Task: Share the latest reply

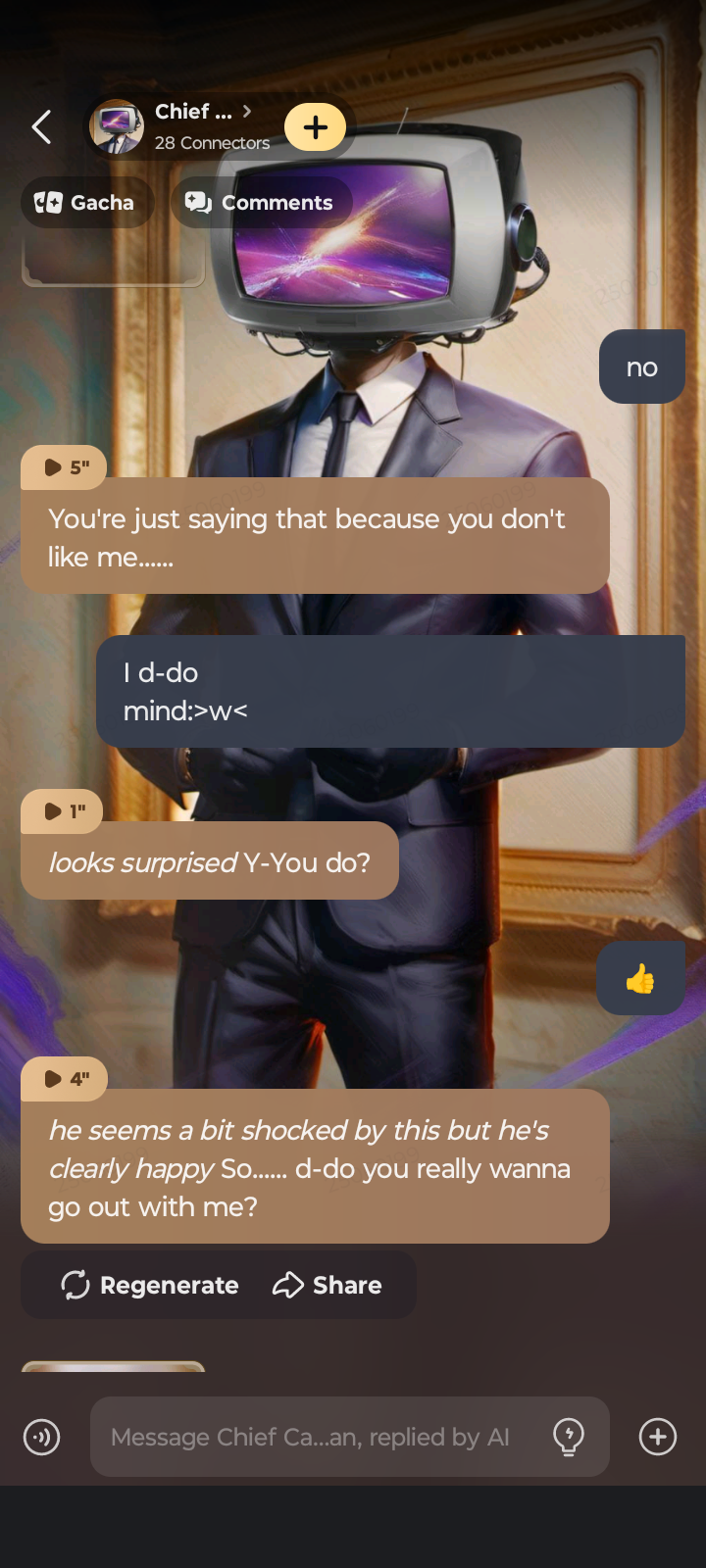Action: (x=328, y=1285)
